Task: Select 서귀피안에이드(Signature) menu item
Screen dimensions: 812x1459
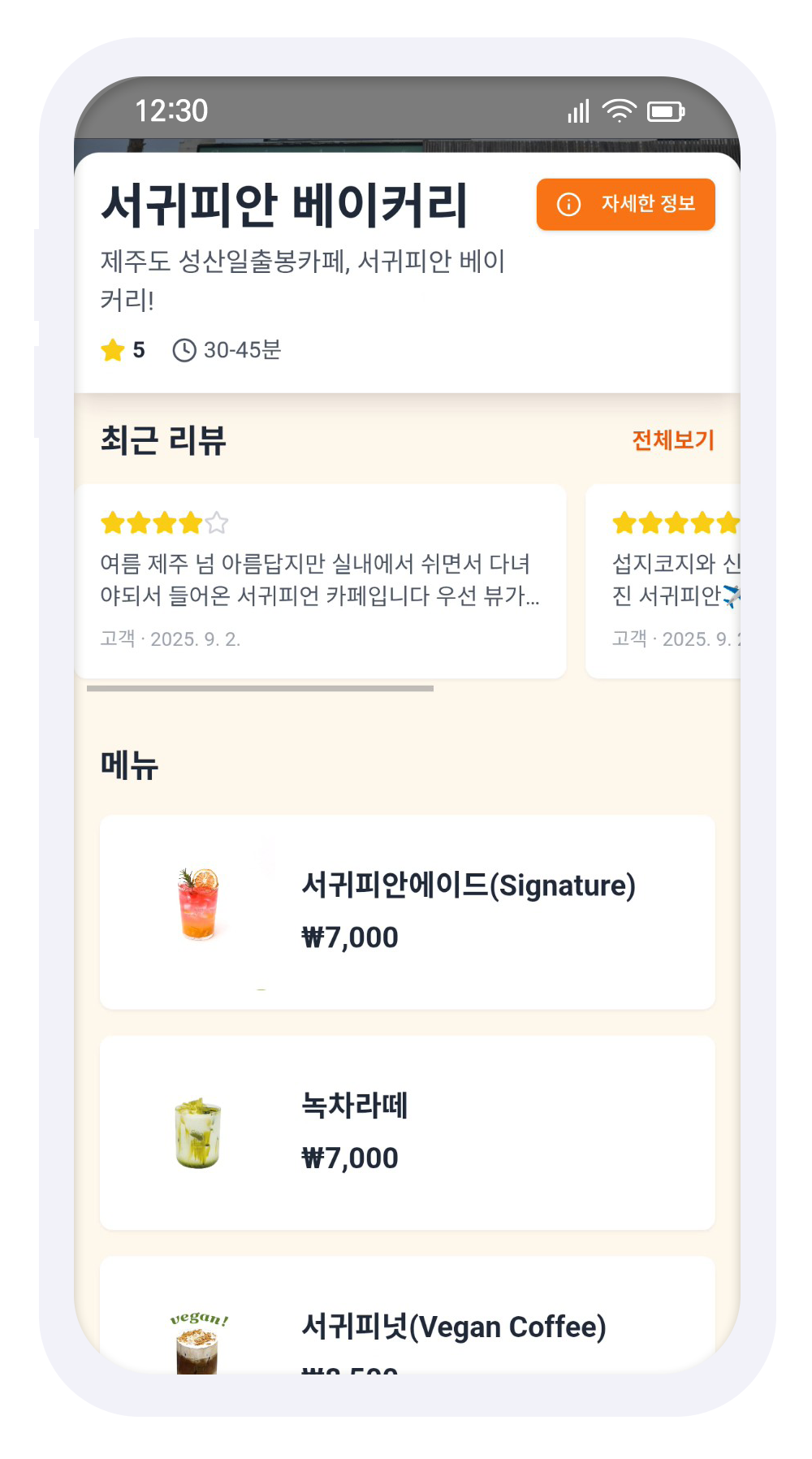Action: [x=407, y=911]
